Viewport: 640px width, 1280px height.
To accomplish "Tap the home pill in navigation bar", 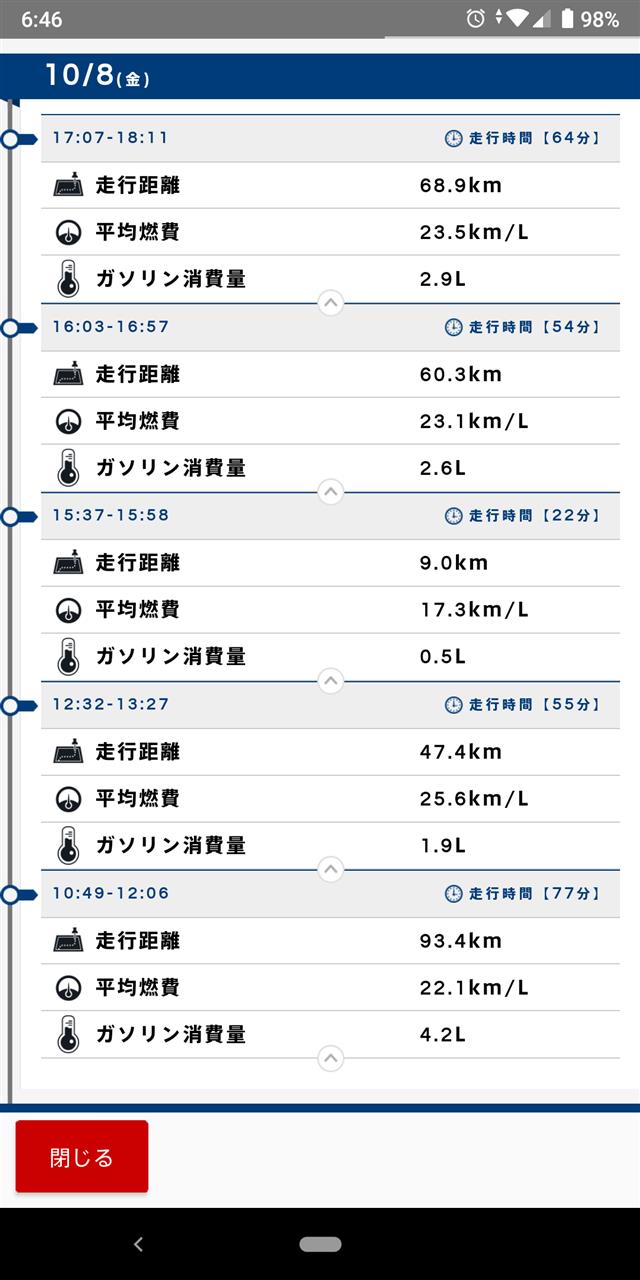I will pyautogui.click(x=320, y=1244).
